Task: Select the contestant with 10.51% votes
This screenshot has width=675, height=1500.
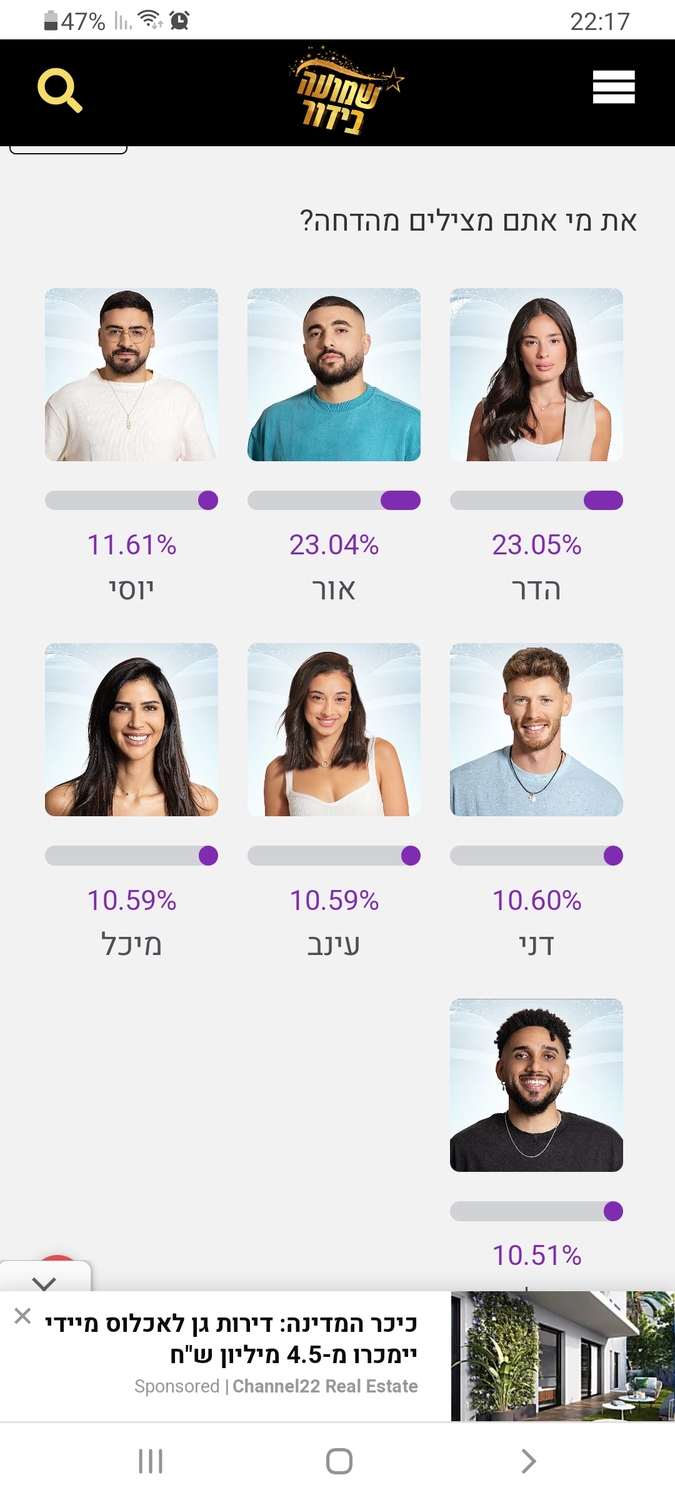Action: tap(537, 1085)
